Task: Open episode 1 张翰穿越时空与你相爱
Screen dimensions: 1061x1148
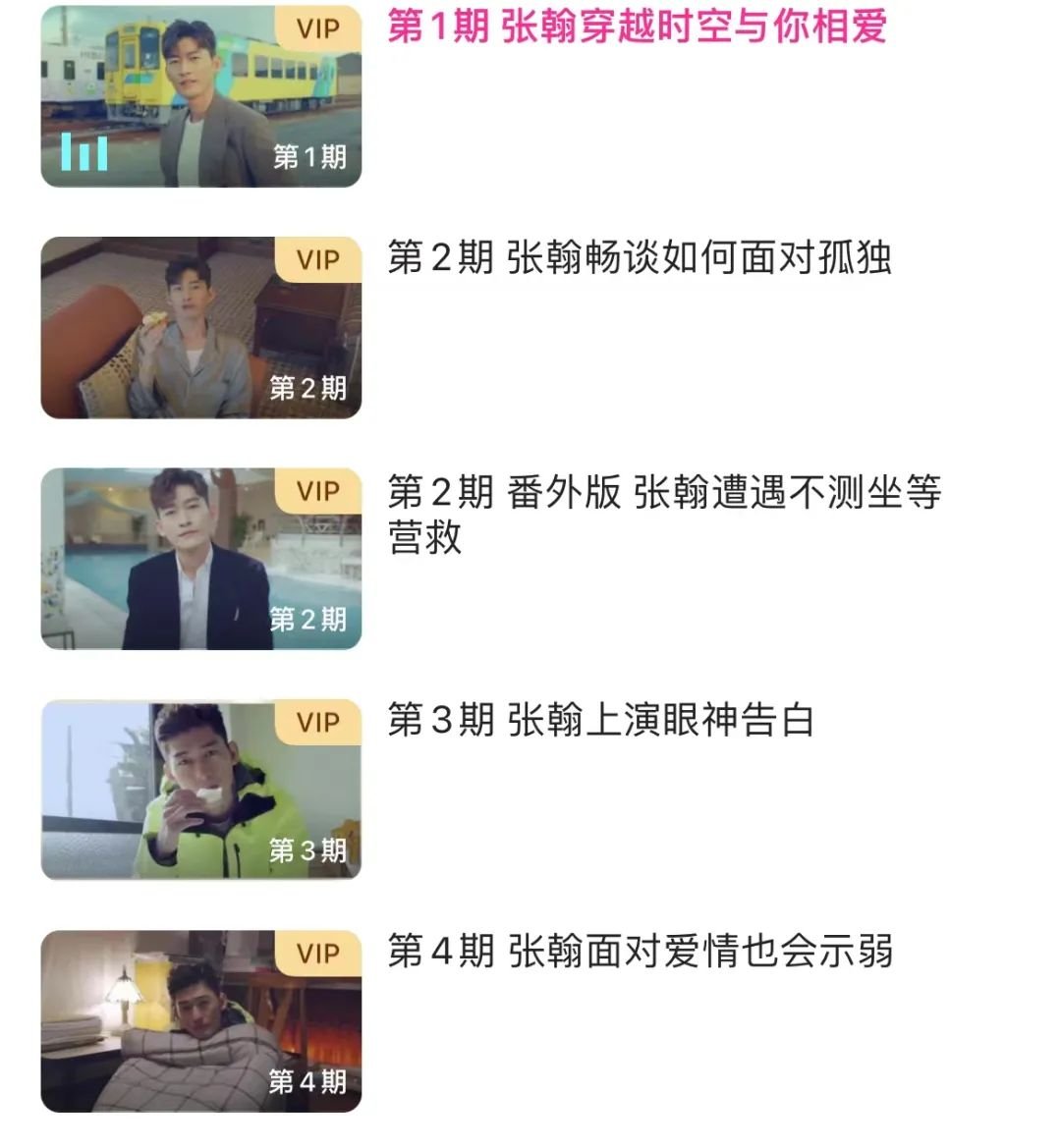Action: click(x=637, y=27)
